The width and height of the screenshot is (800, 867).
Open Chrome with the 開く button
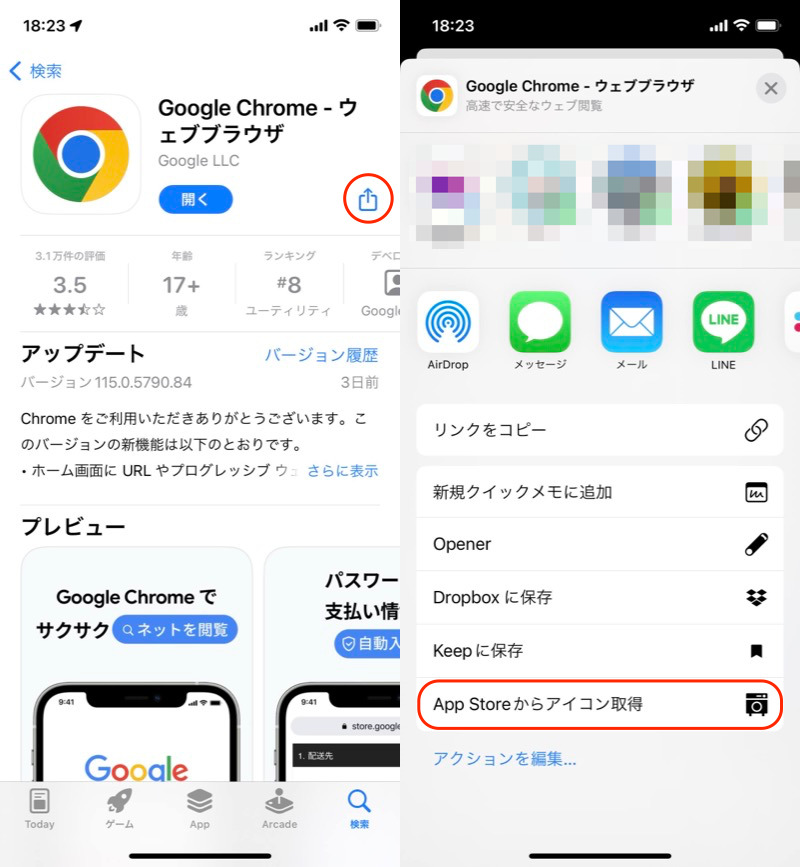click(195, 199)
